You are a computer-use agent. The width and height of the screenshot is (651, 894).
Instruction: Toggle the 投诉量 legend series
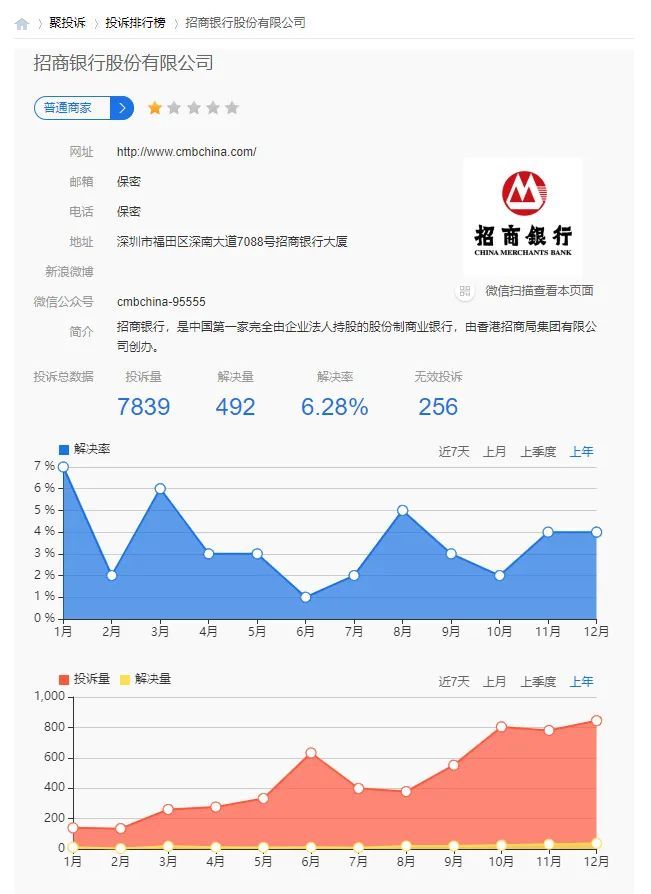point(84,679)
